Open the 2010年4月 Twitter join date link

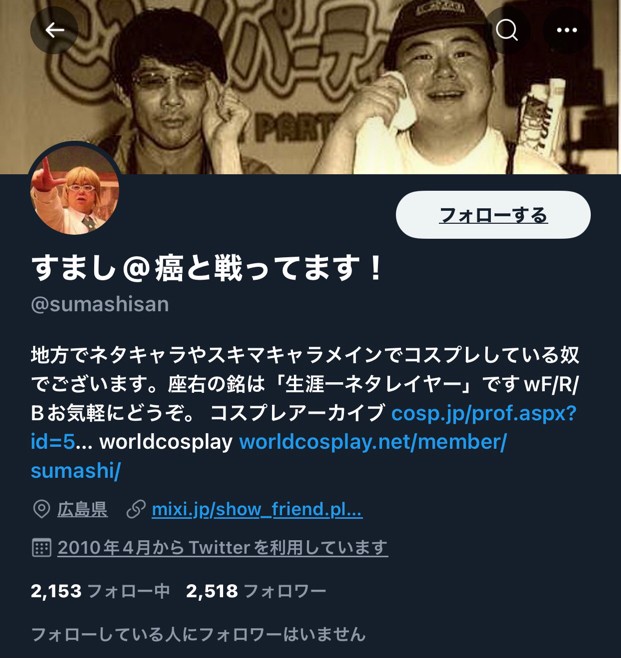(222, 548)
